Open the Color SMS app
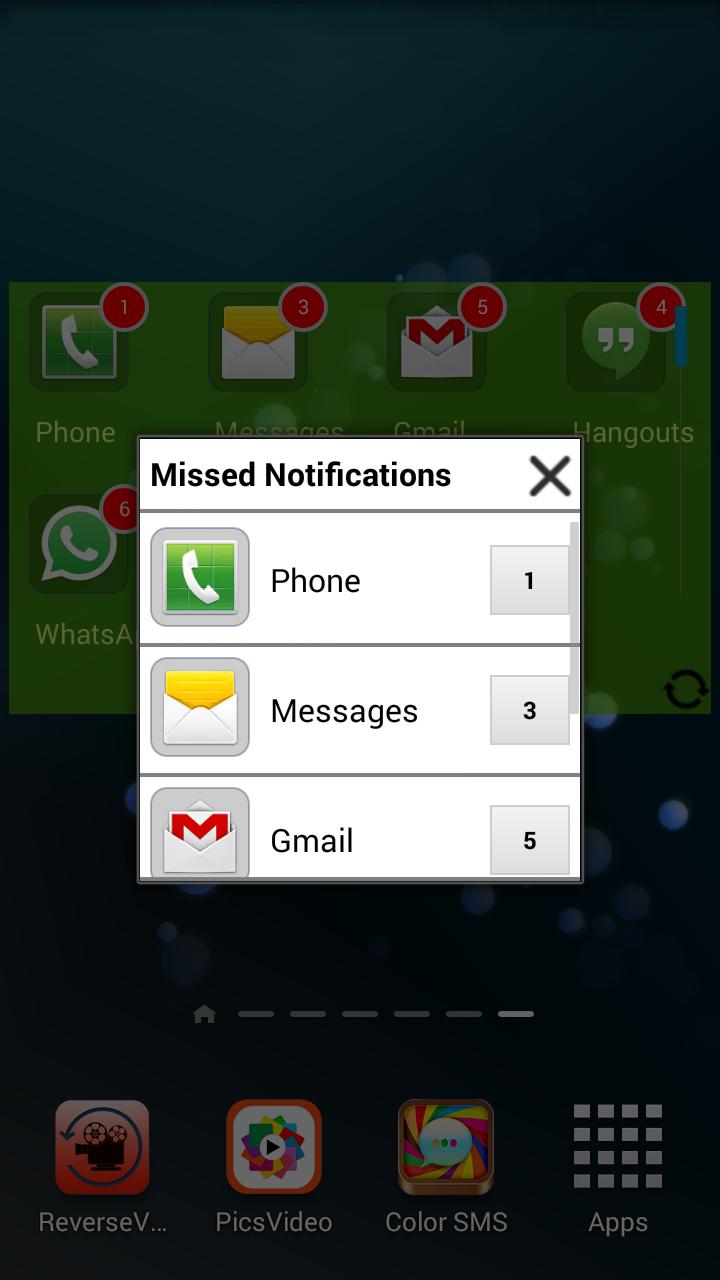The height and width of the screenshot is (1280, 720). tap(446, 1147)
